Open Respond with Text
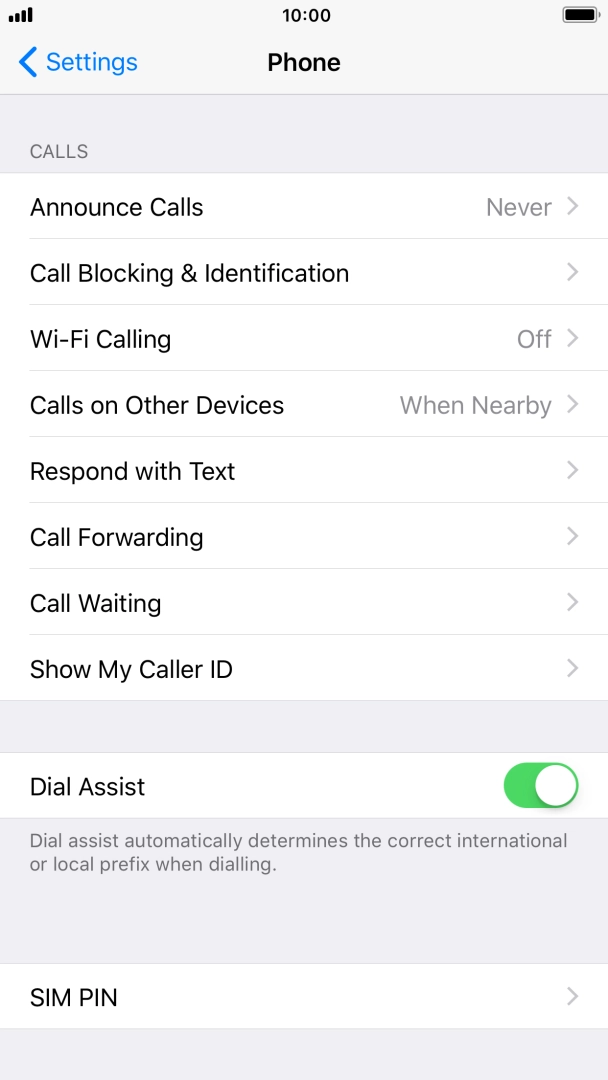This screenshot has height=1080, width=608. pyautogui.click(x=304, y=471)
